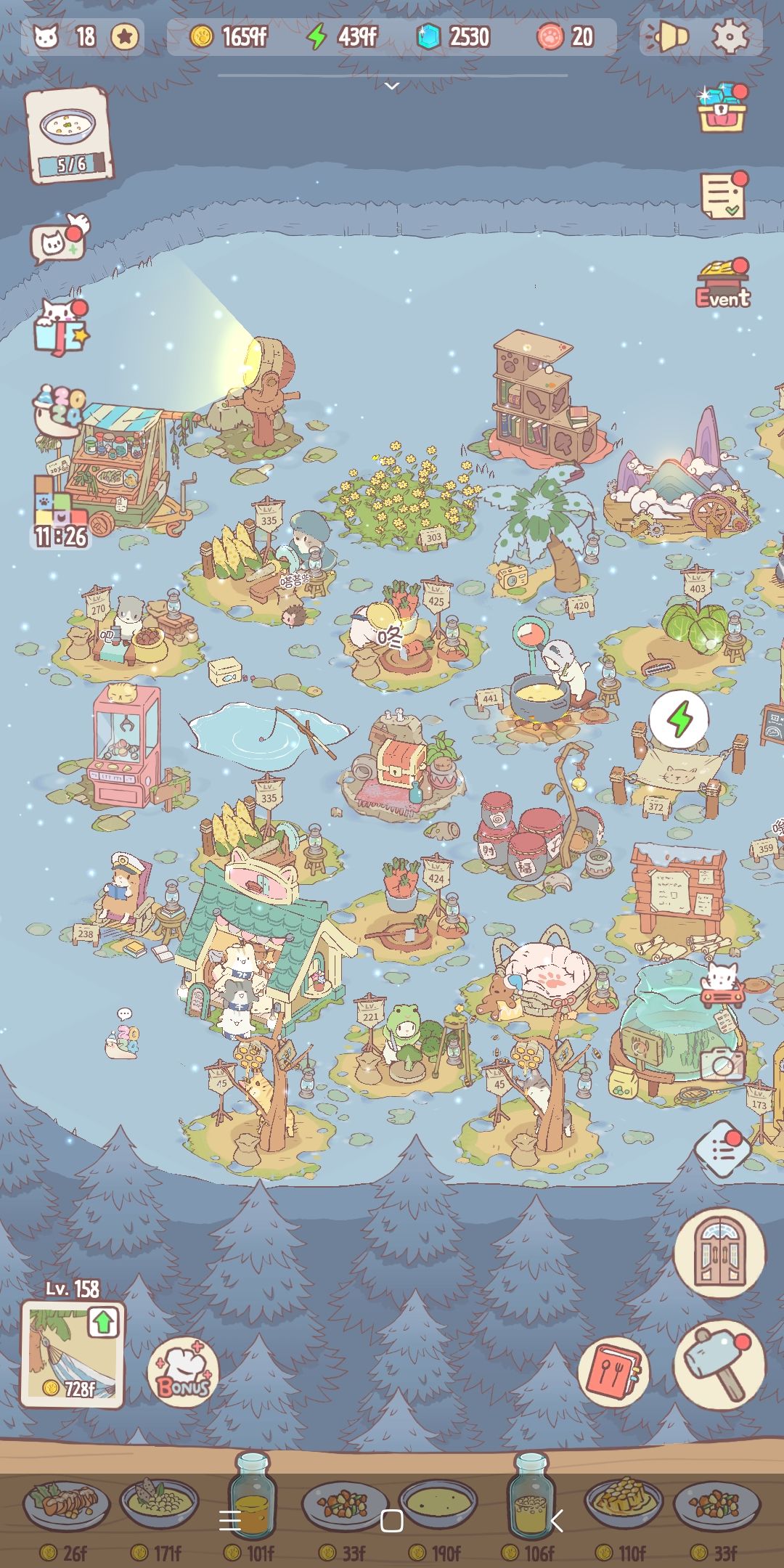Screen dimensions: 784x1568
Task: Toggle the sound speaker icon
Action: click(667, 36)
